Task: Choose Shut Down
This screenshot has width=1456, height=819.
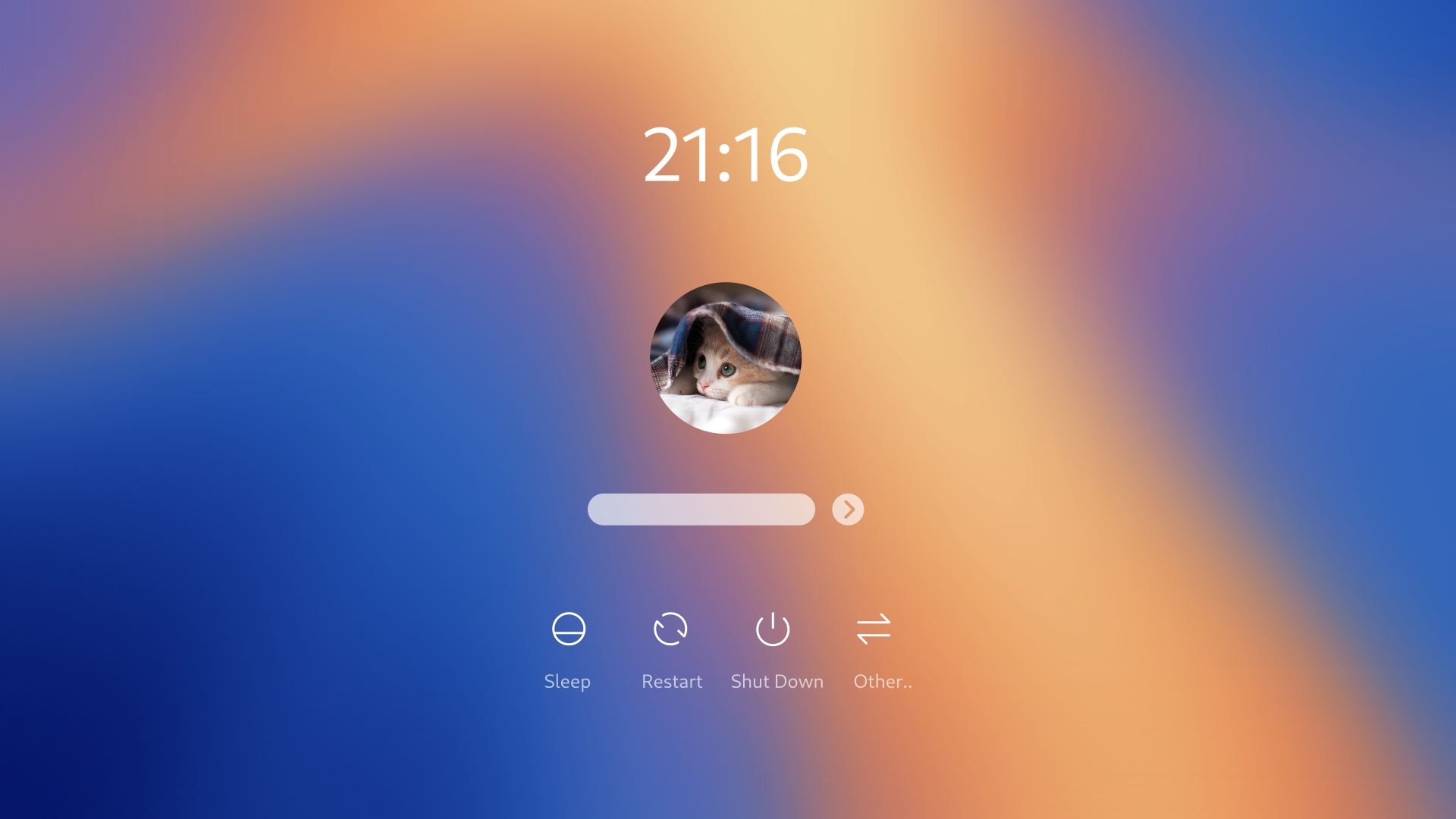Action: (x=773, y=629)
